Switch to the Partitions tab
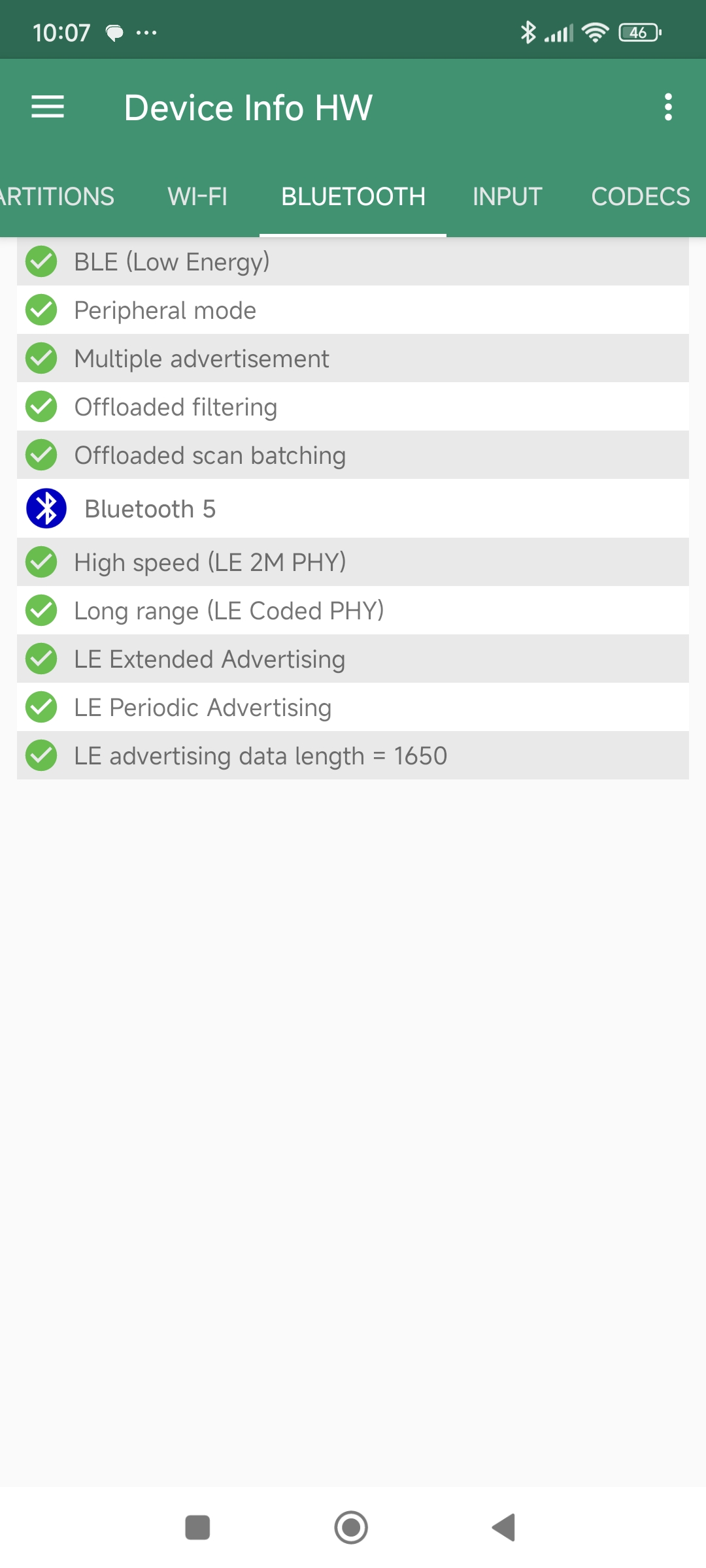 57,197
